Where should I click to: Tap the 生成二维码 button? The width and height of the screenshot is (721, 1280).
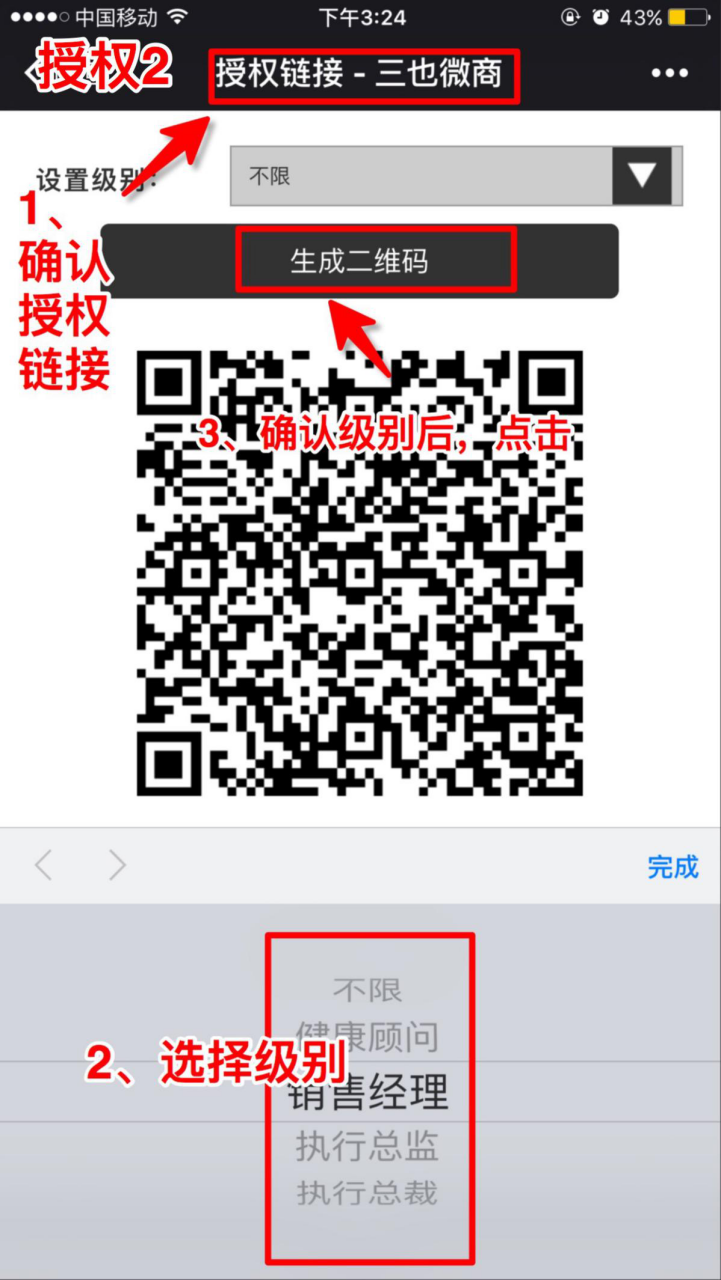(x=359, y=262)
